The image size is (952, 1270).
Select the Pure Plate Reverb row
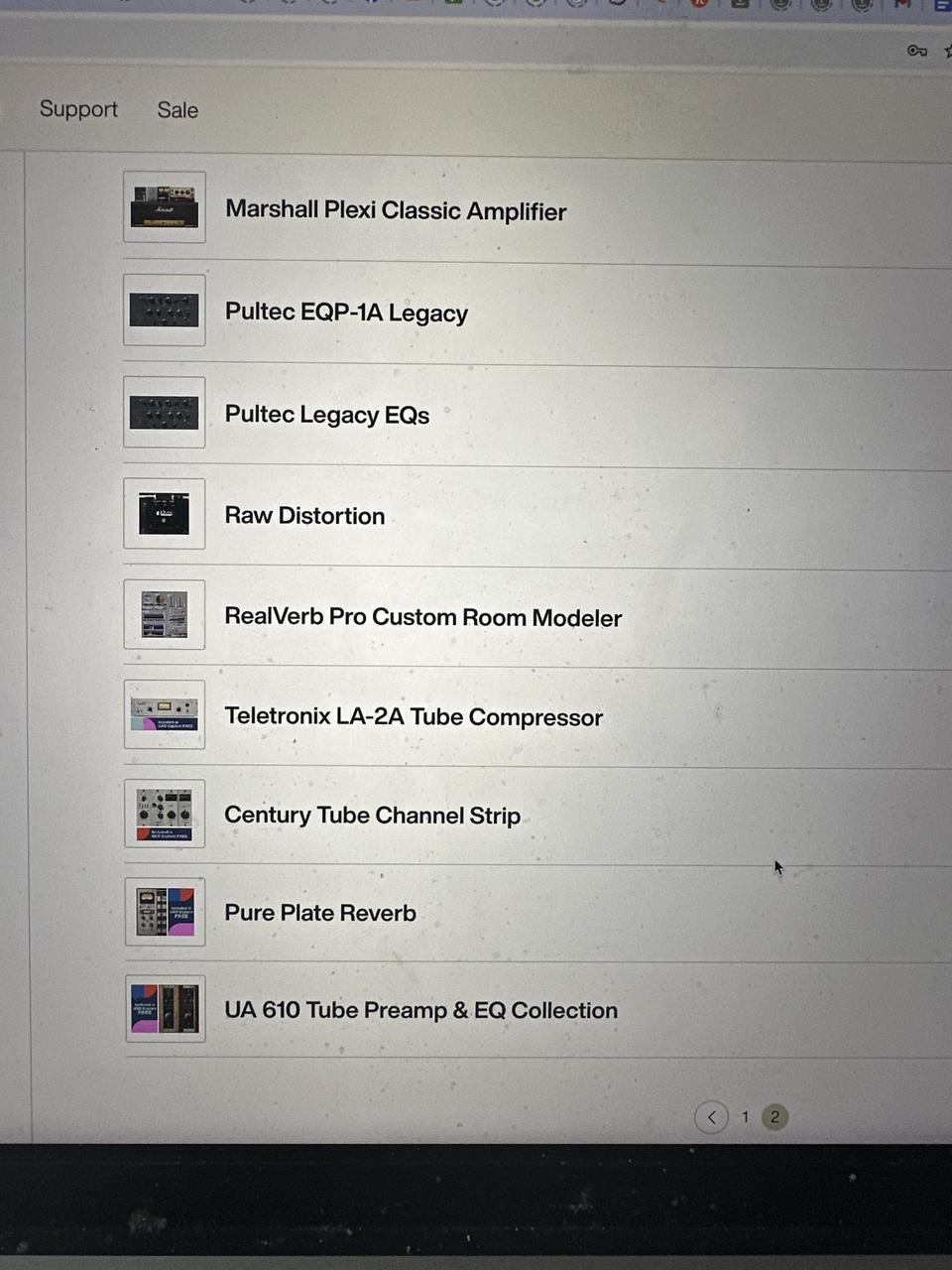point(319,913)
